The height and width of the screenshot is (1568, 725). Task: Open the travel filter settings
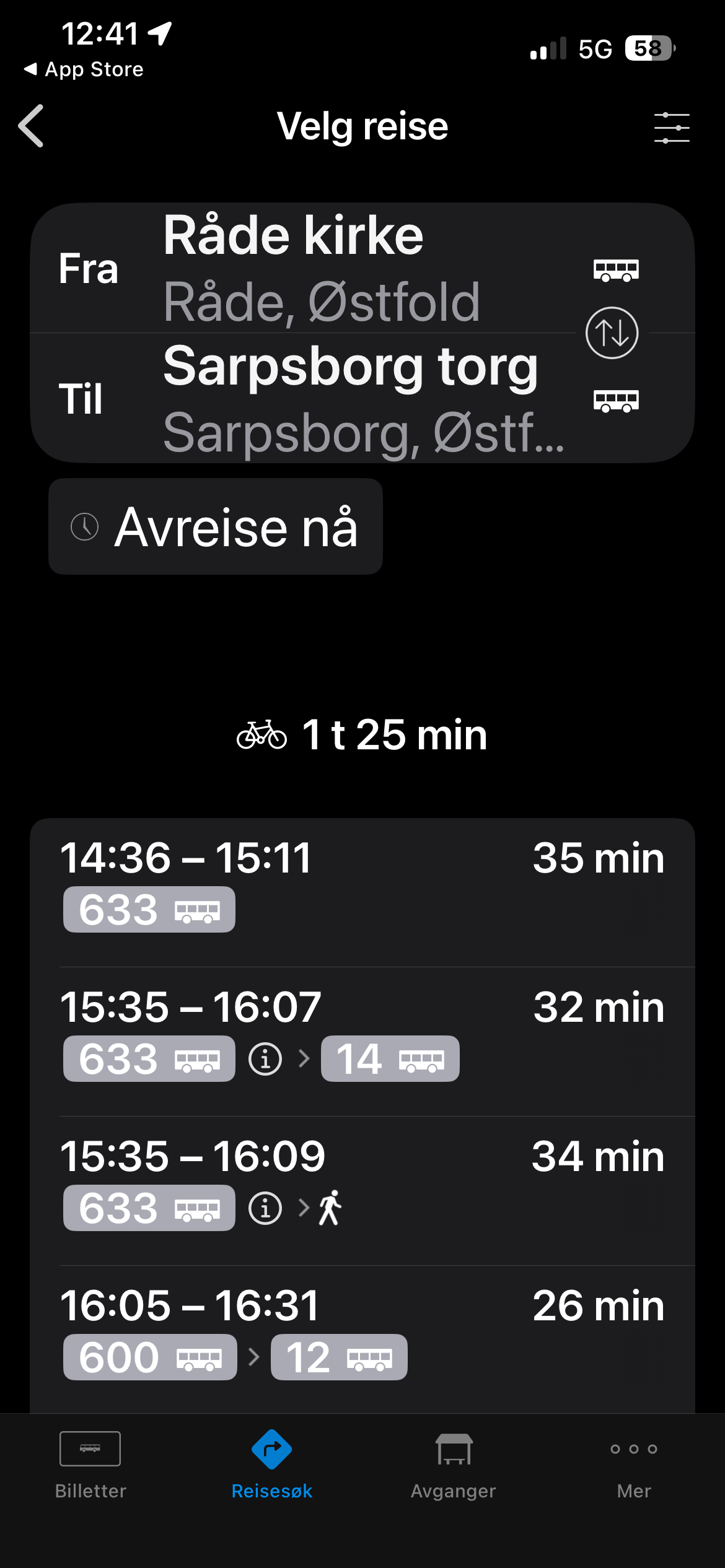[x=672, y=128]
